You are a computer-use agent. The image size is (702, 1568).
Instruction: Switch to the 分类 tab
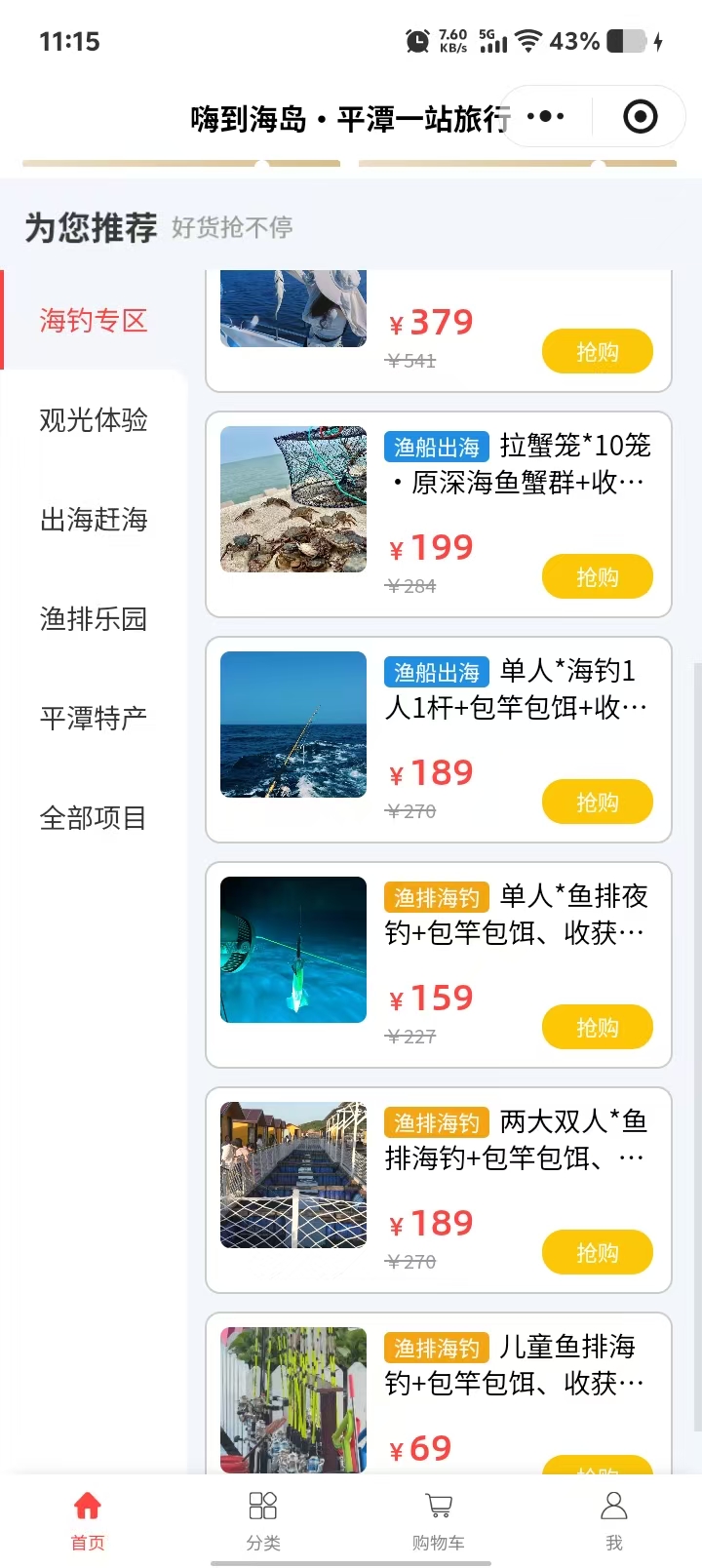coord(263,1519)
